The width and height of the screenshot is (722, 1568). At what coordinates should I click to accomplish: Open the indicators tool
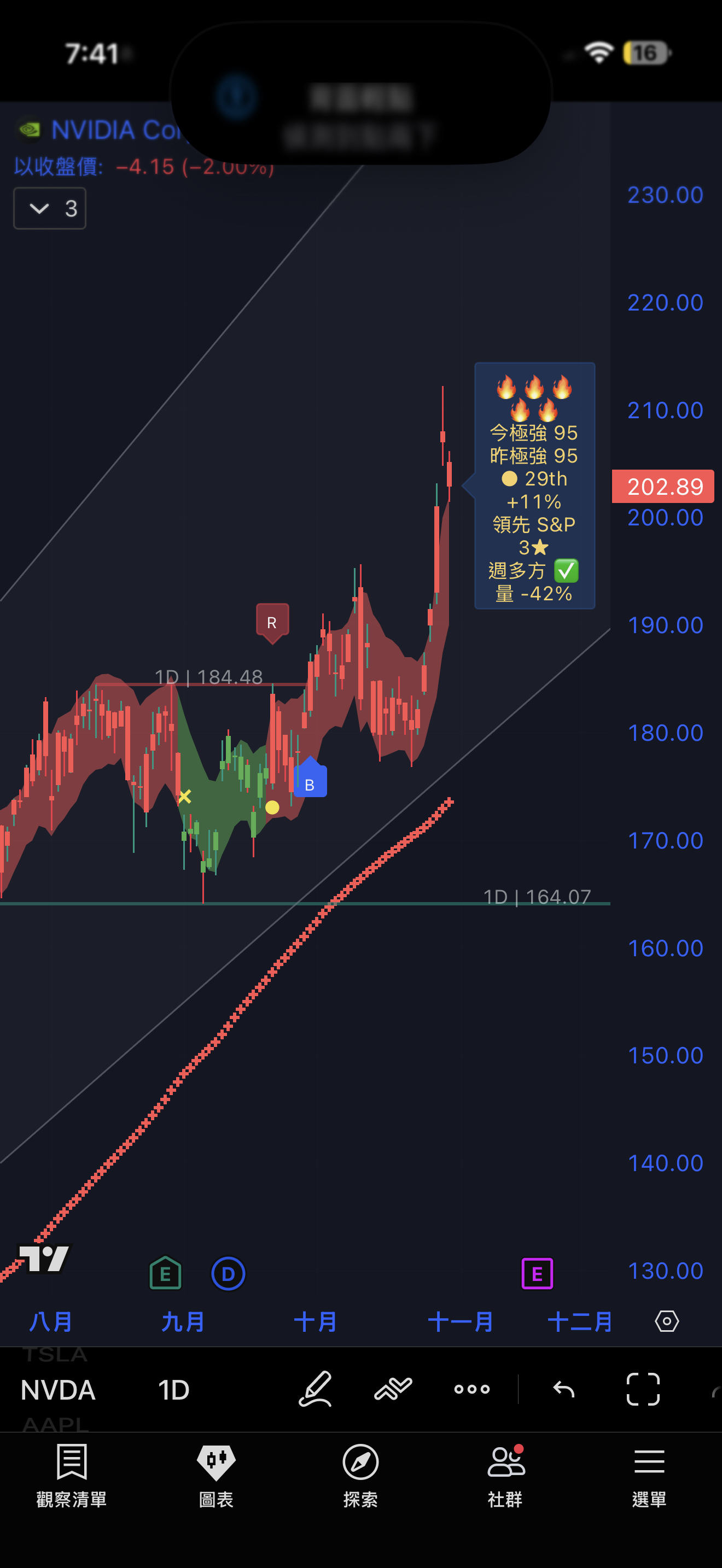pos(393,1389)
